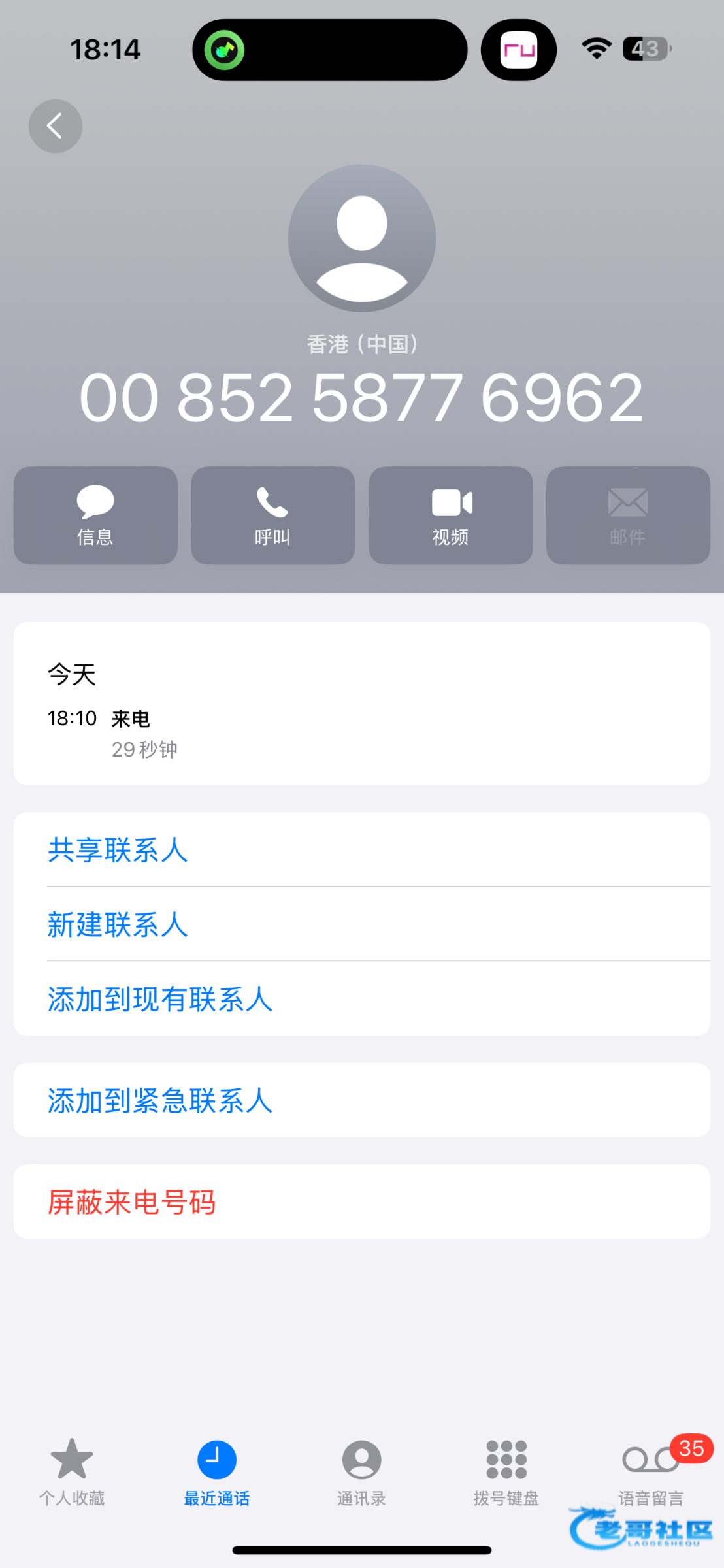Send a message via 信息 button
Viewport: 724px width, 1568px height.
(x=95, y=515)
